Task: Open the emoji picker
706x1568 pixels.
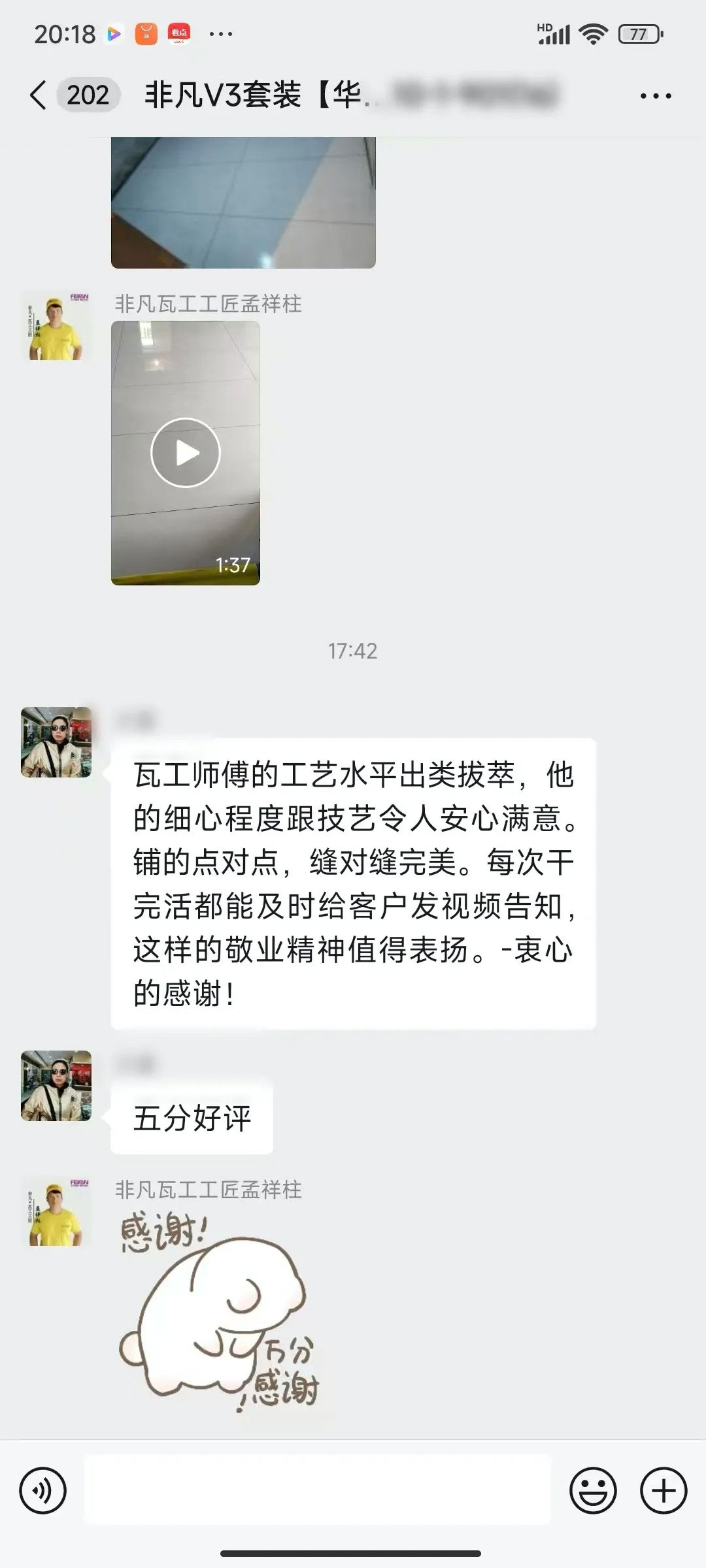Action: click(593, 1491)
